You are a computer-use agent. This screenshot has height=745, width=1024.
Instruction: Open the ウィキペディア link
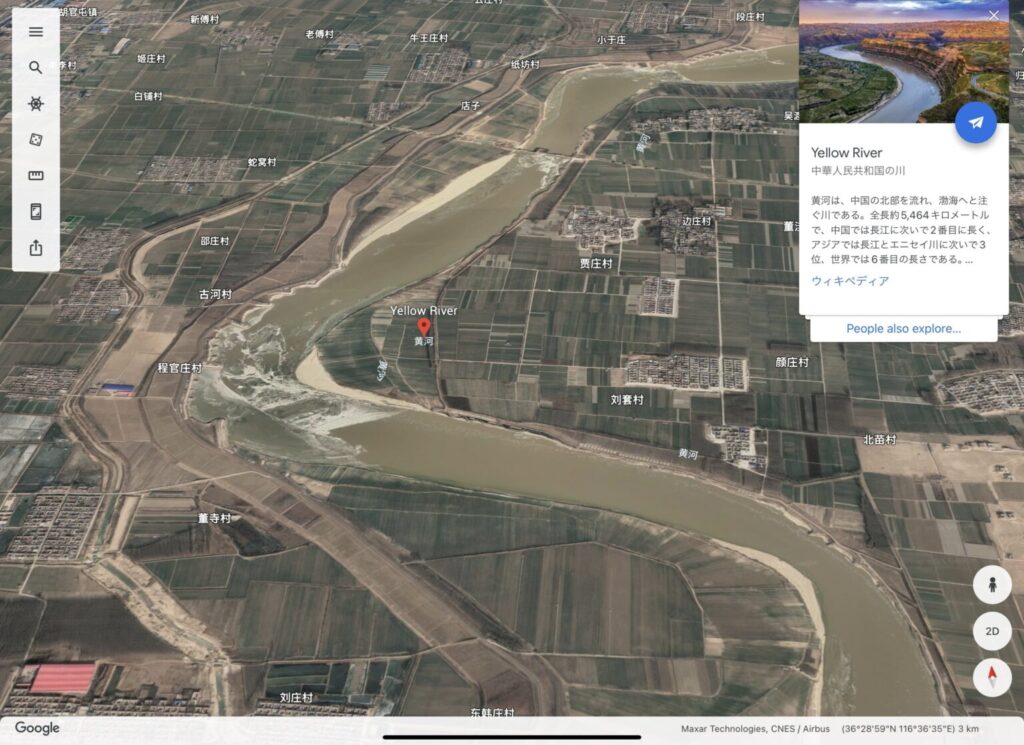849,281
